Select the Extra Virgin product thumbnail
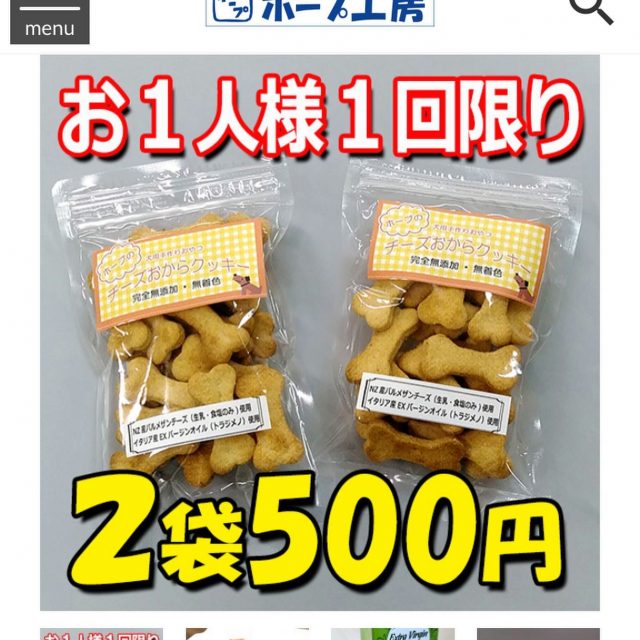Image resolution: width=640 pixels, height=640 pixels. (392, 634)
